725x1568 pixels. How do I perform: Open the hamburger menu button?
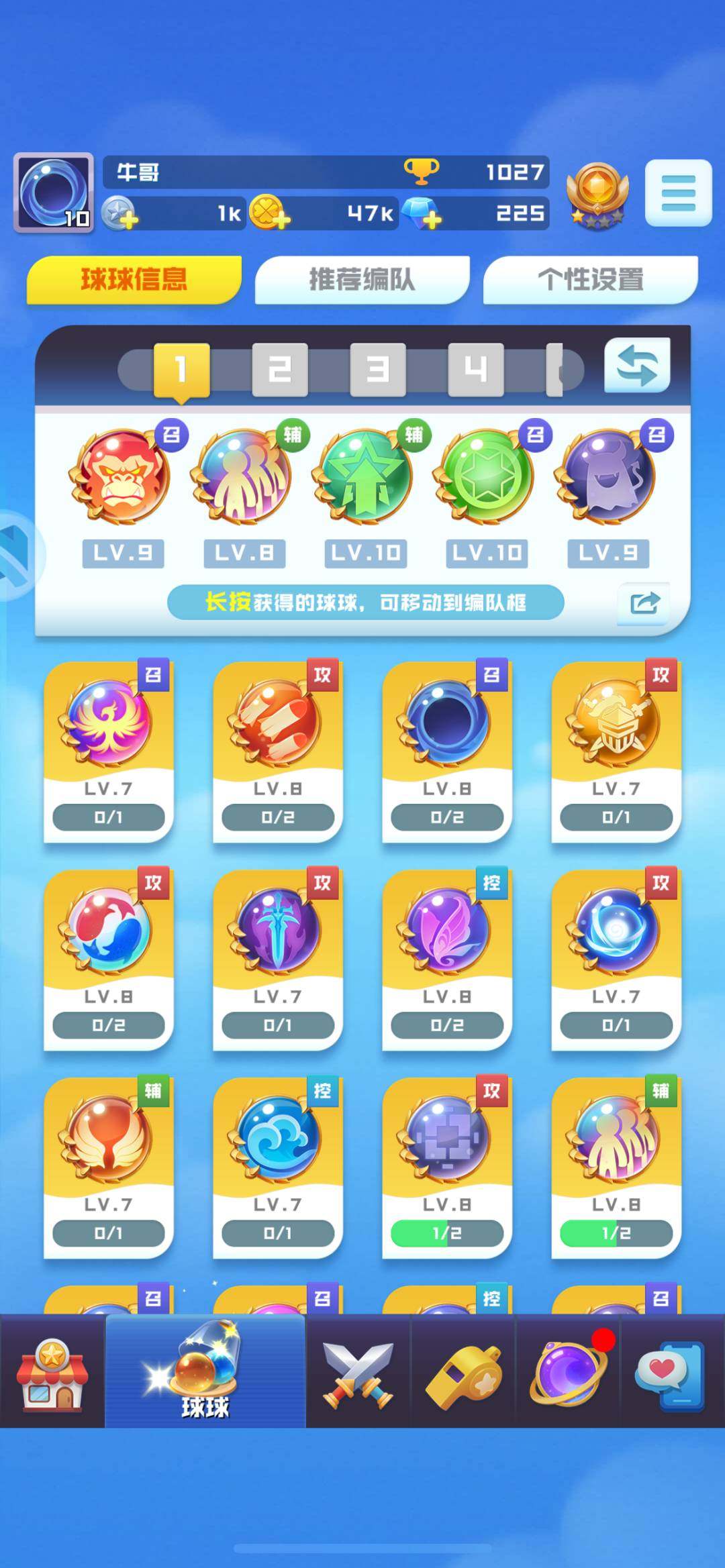(678, 193)
